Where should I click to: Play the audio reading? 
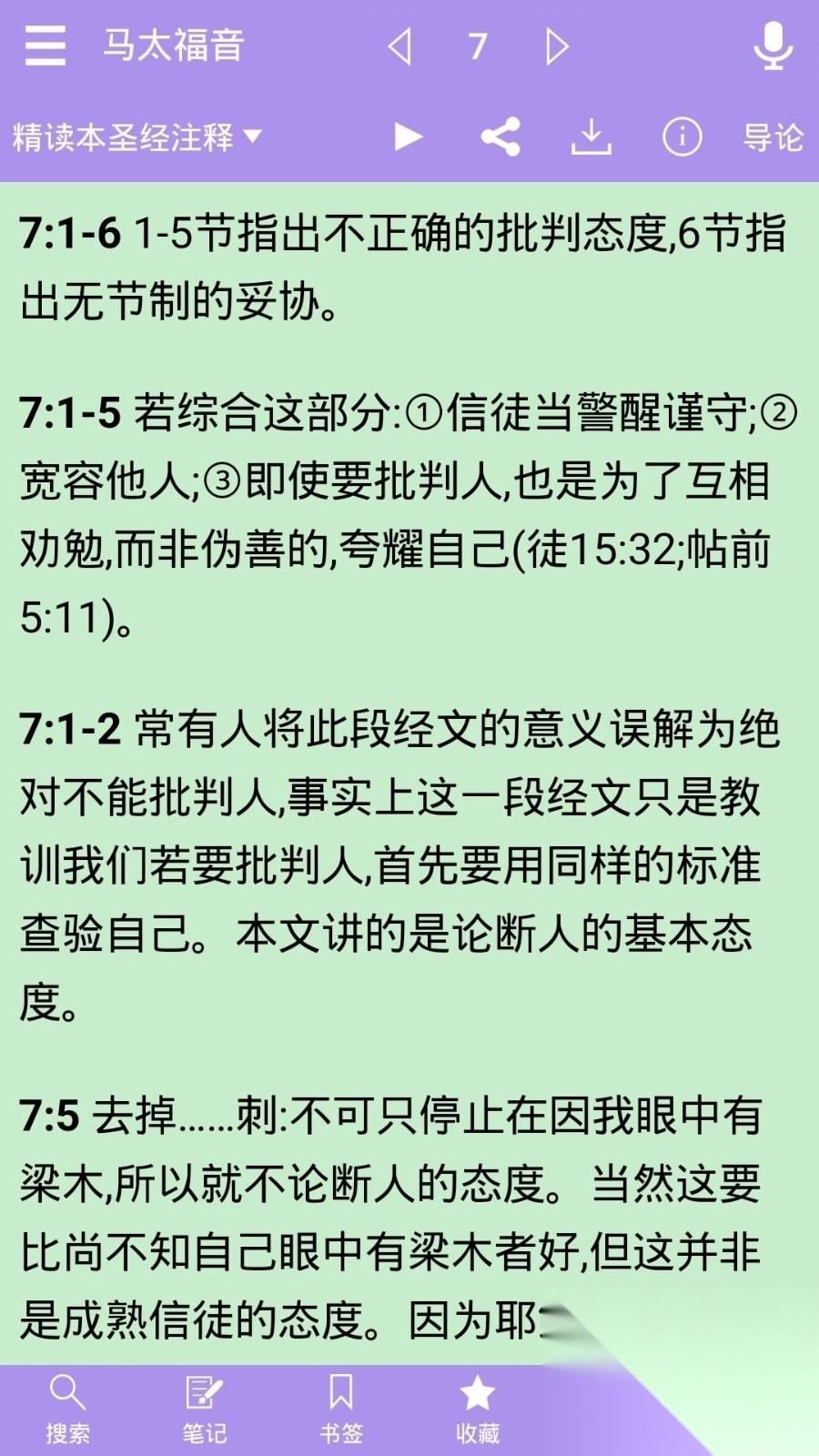408,137
